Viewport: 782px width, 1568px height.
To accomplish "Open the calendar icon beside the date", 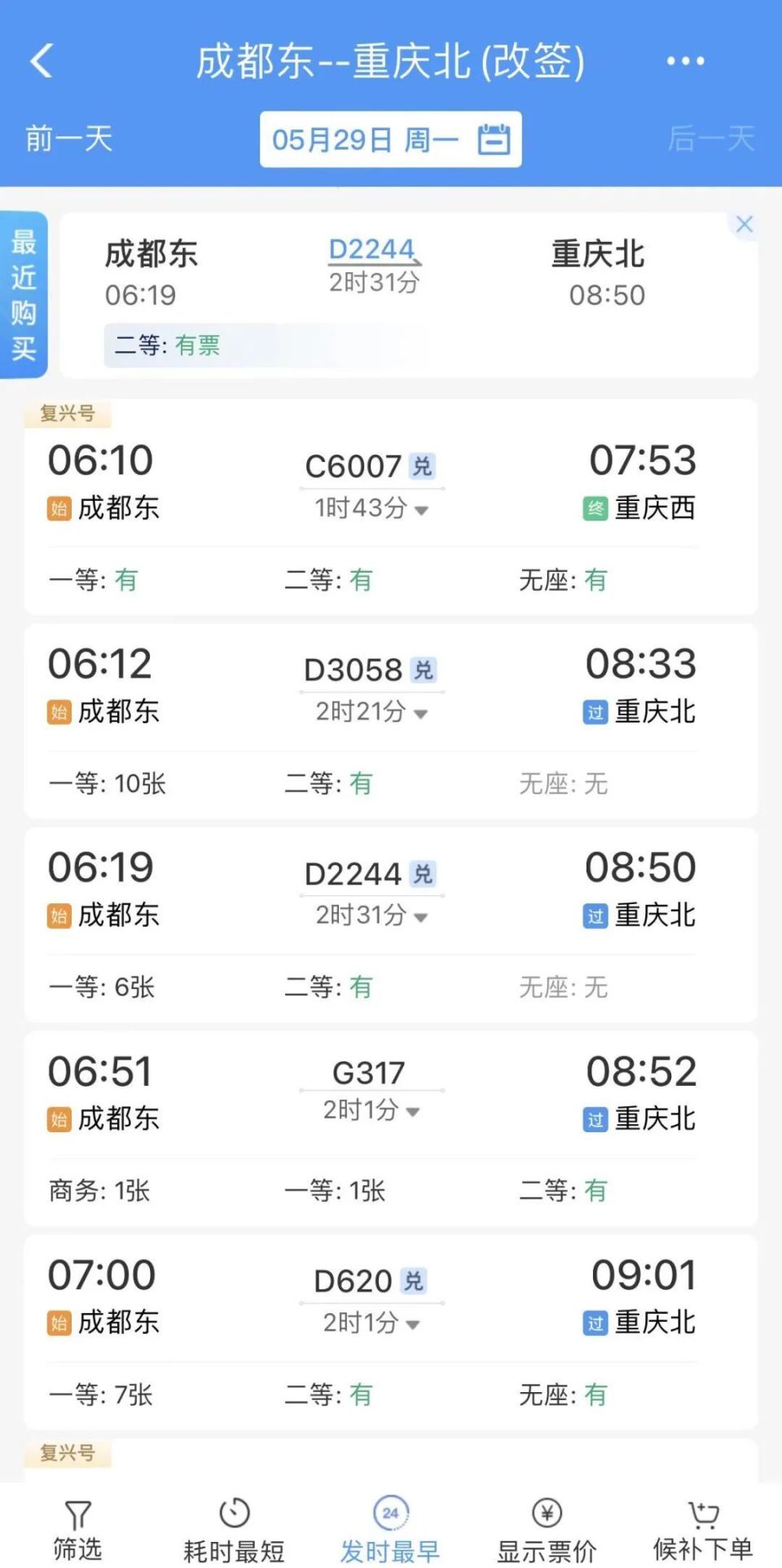I will click(x=495, y=138).
